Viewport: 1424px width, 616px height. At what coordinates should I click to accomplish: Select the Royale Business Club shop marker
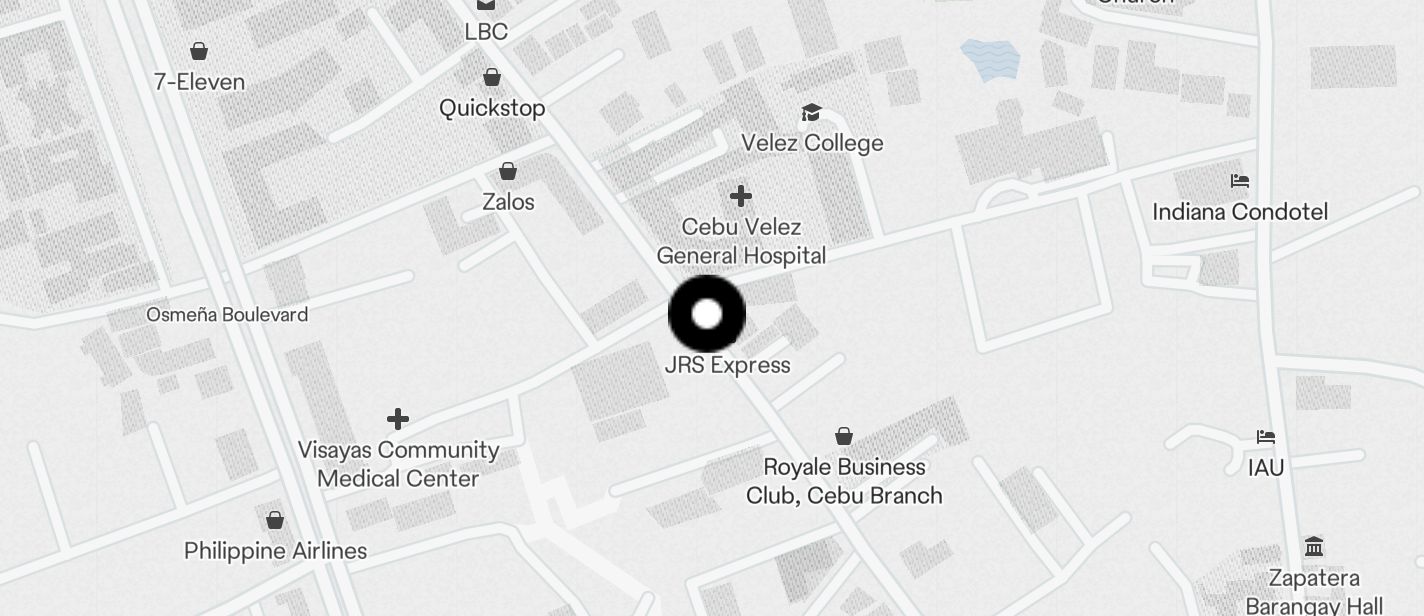844,436
